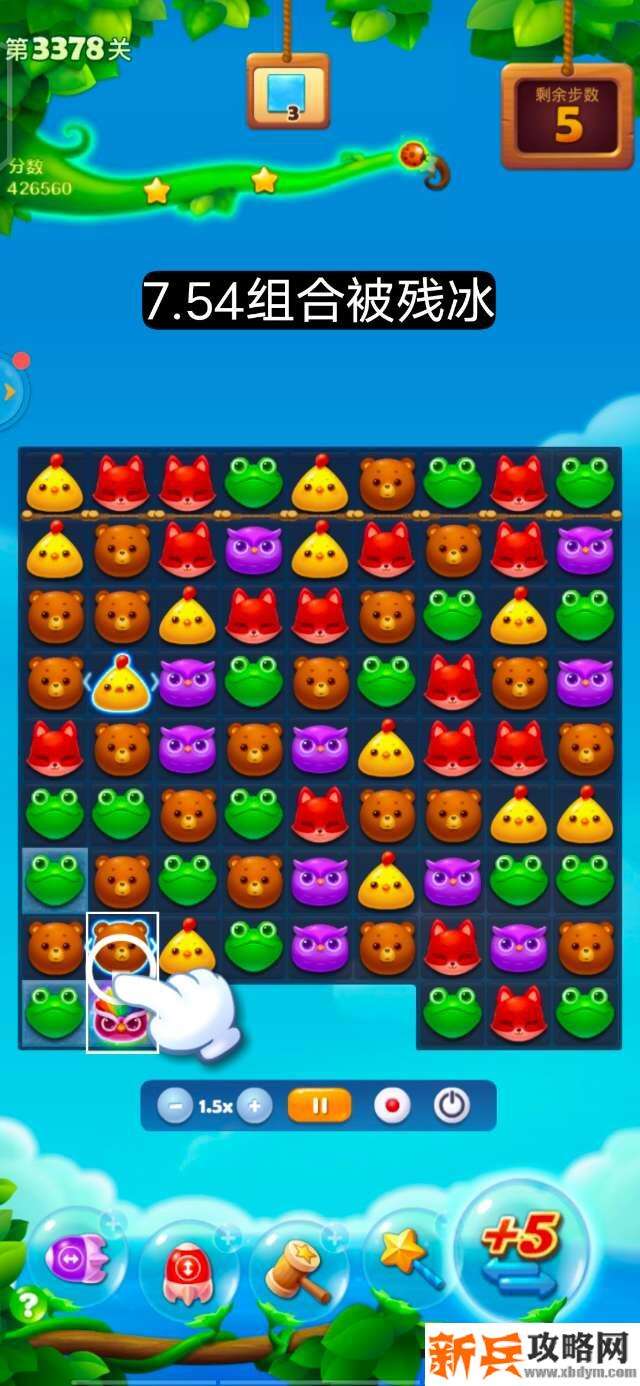This screenshot has height=1386, width=640.
Task: Increase the speed with the plus button
Action: pyautogui.click(x=255, y=1106)
